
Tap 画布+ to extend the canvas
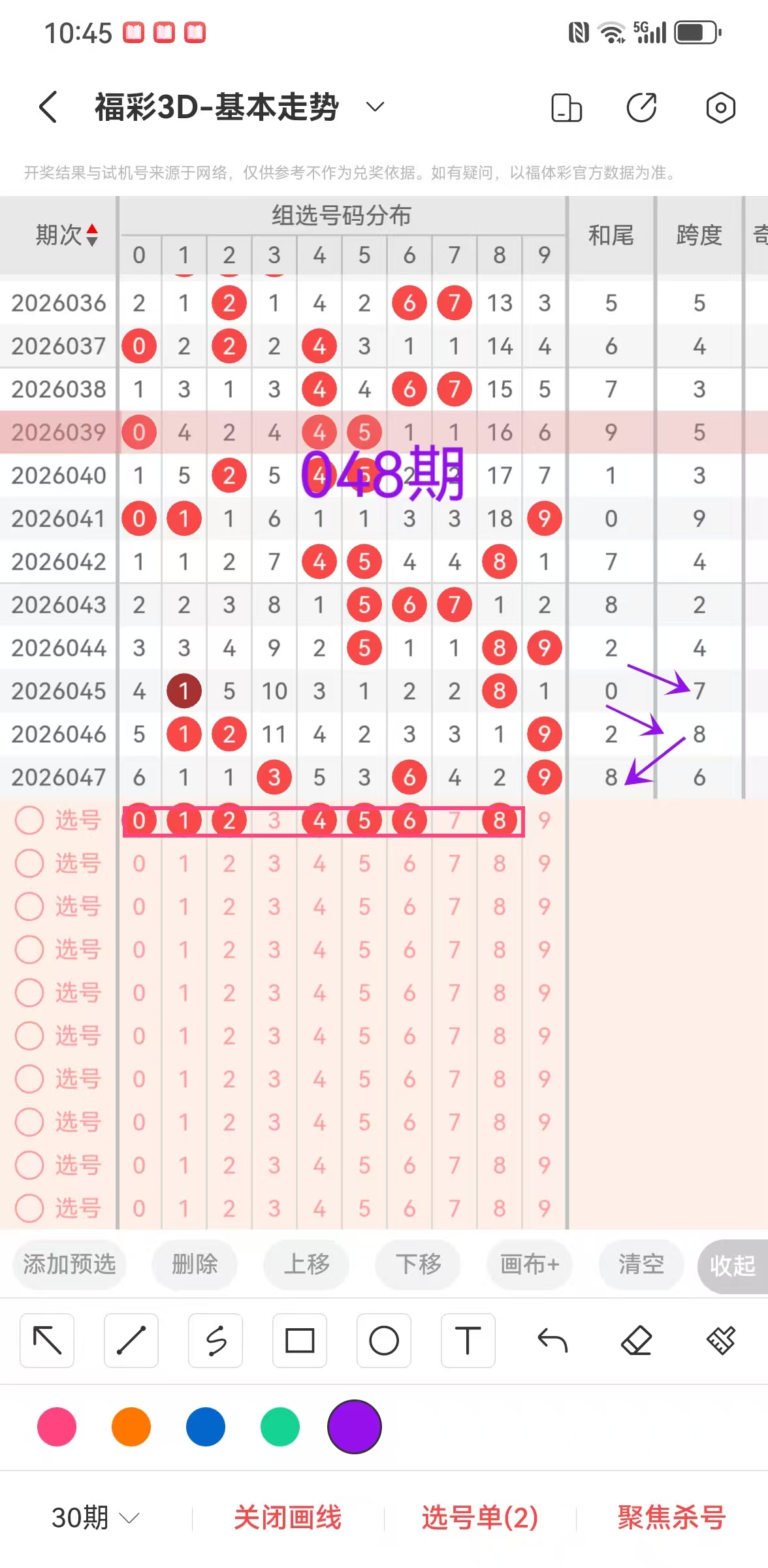point(530,1264)
